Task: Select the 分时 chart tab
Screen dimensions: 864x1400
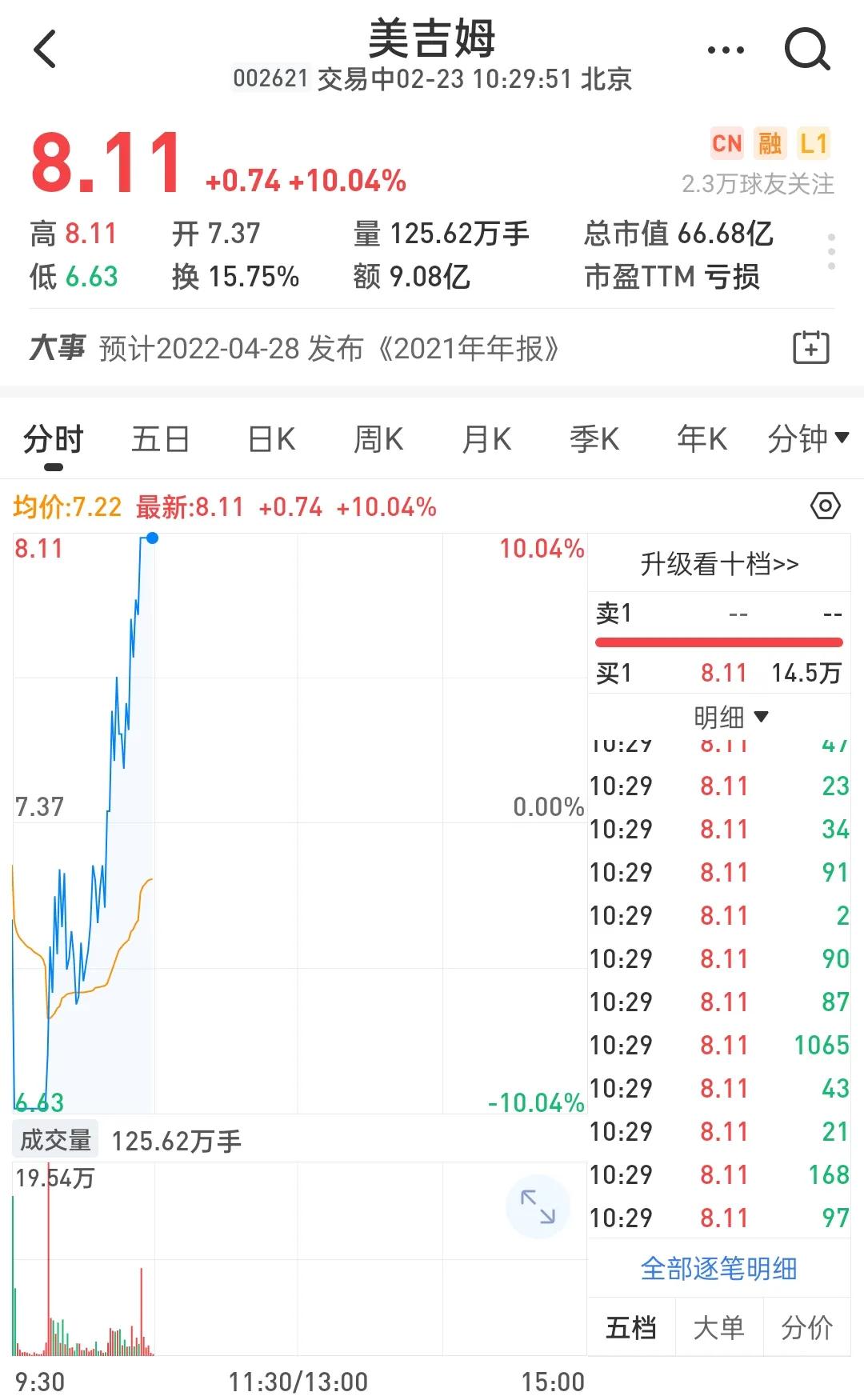Action: 53,439
